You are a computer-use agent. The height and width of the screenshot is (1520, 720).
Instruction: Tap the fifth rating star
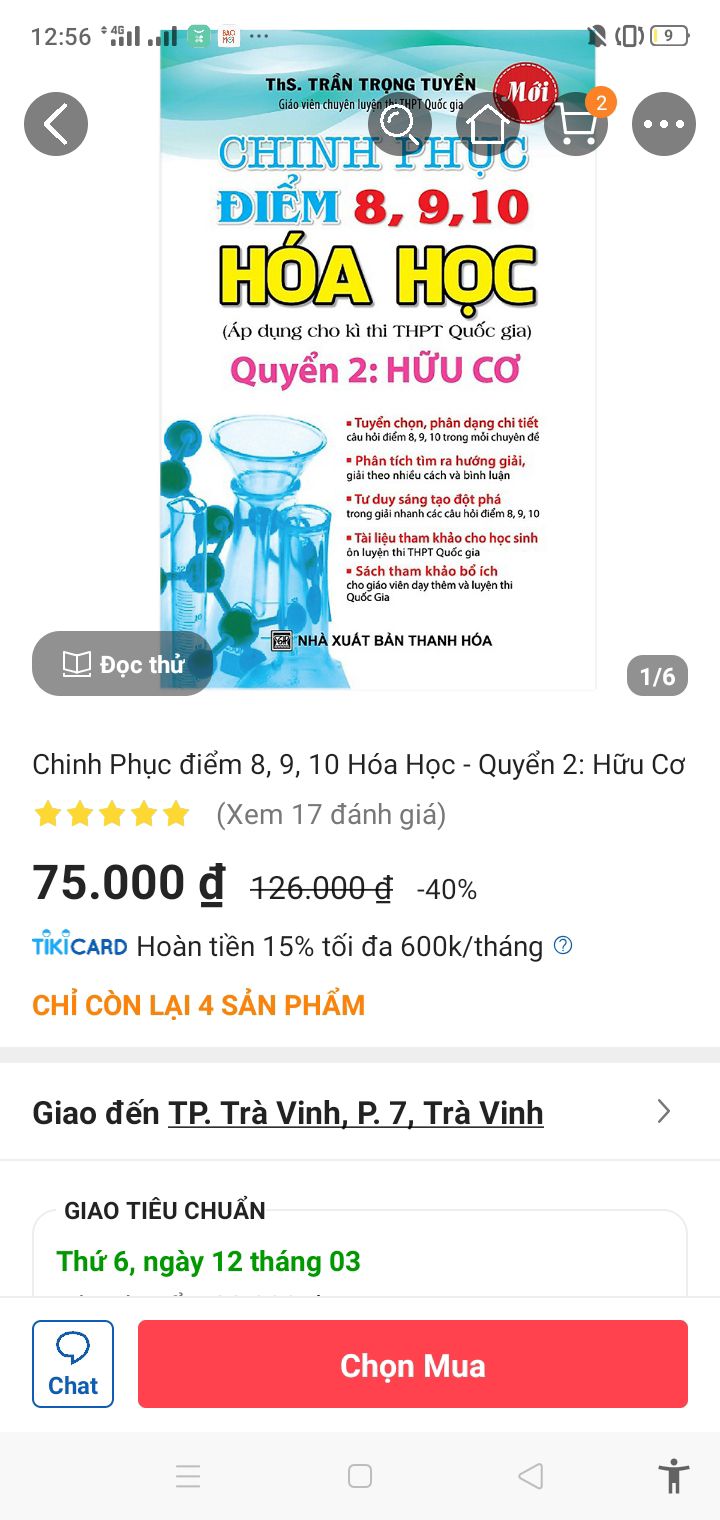175,814
